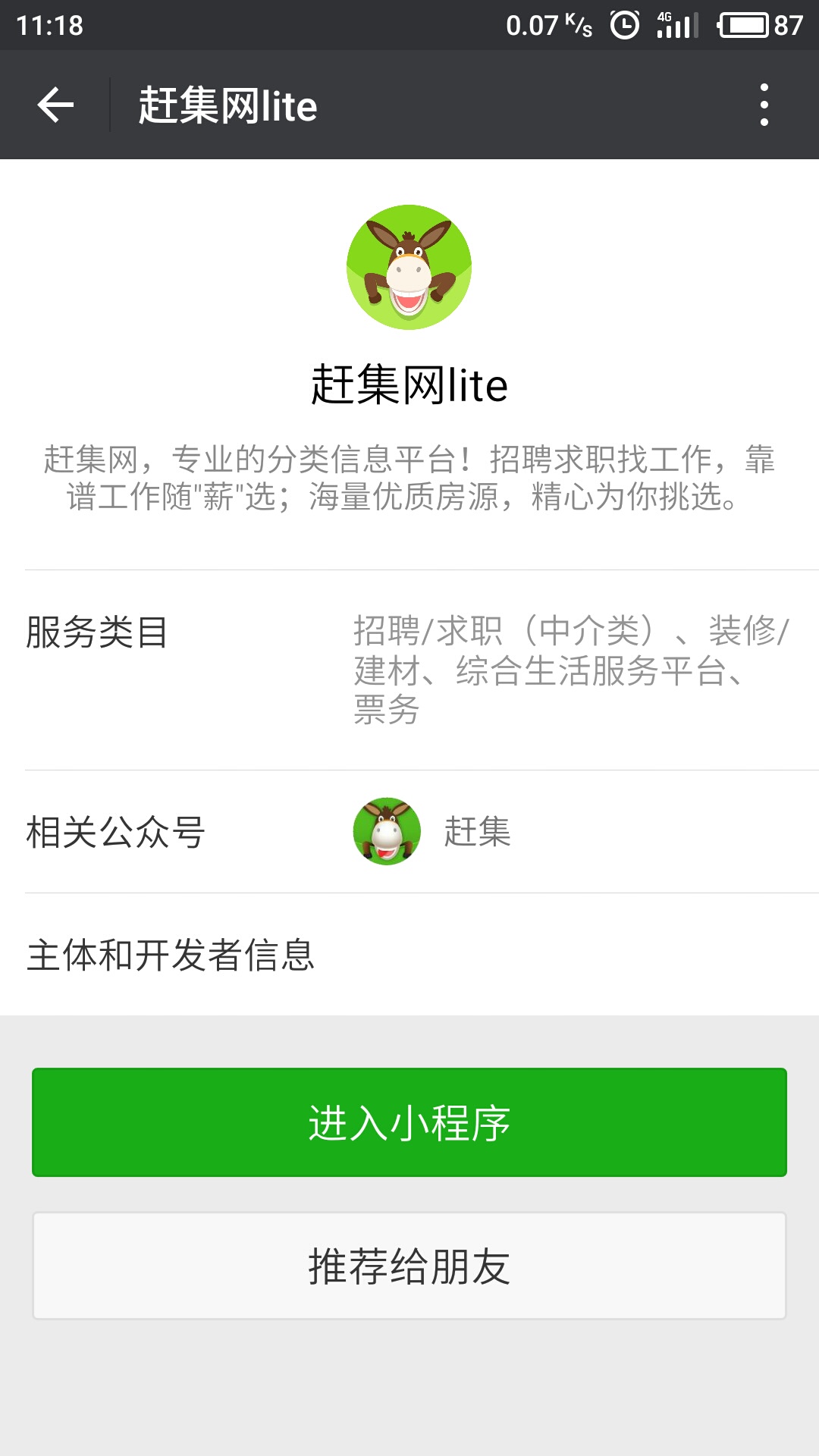Image resolution: width=819 pixels, height=1456 pixels.
Task: Tap 推荐给朋友 to share with friends
Action: pos(409,1264)
